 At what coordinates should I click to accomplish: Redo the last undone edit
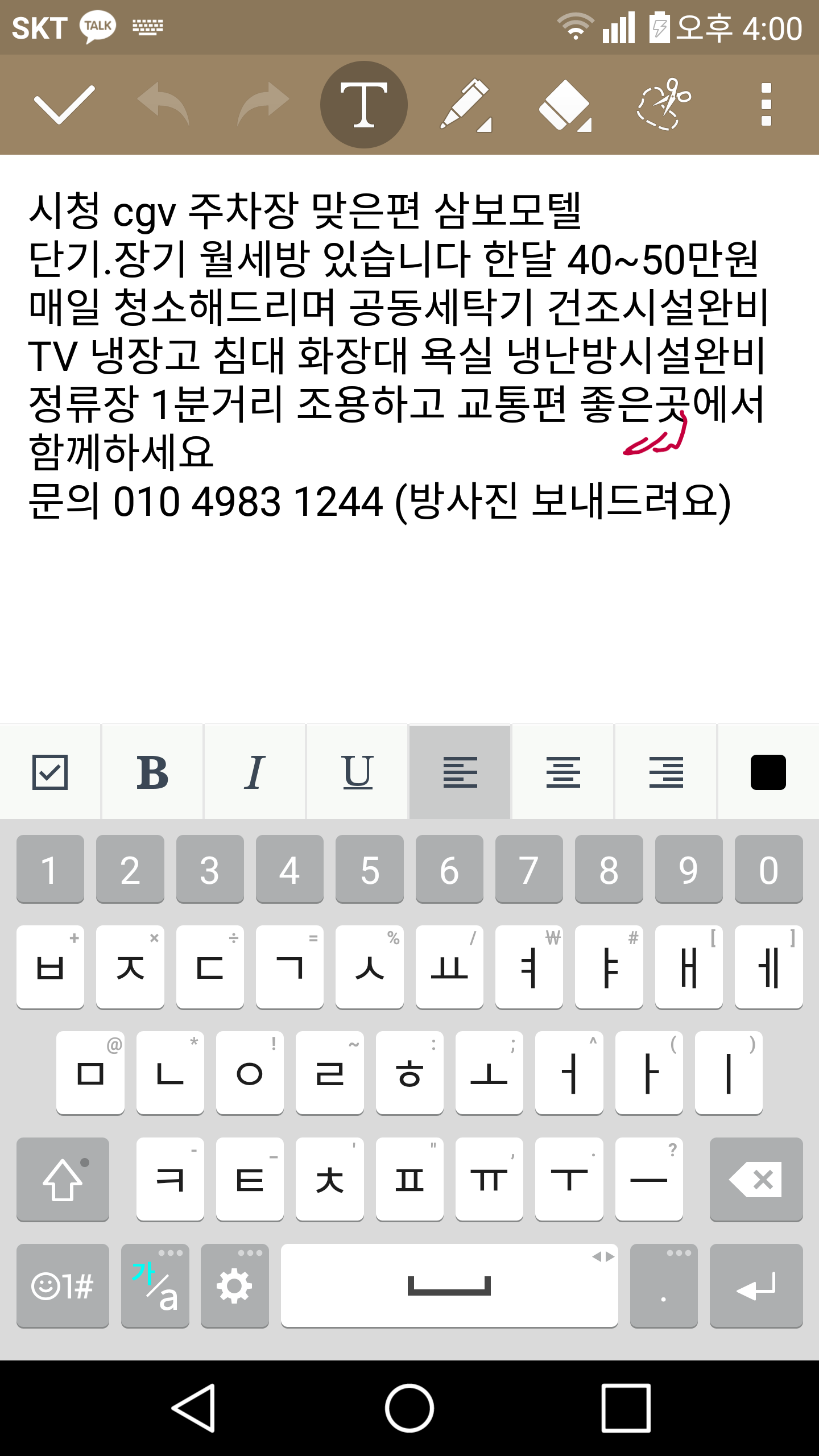[263, 105]
